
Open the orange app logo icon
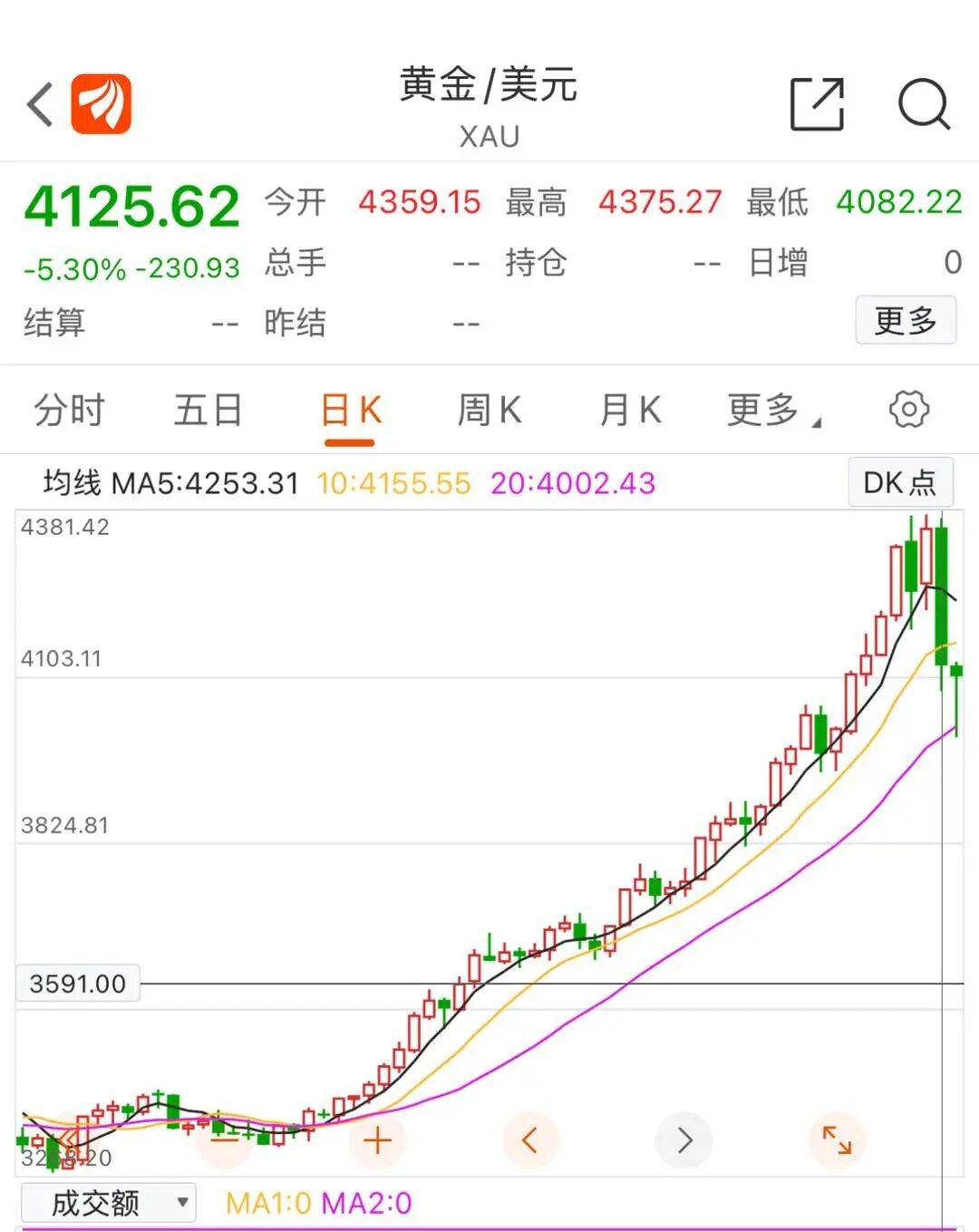click(x=102, y=104)
